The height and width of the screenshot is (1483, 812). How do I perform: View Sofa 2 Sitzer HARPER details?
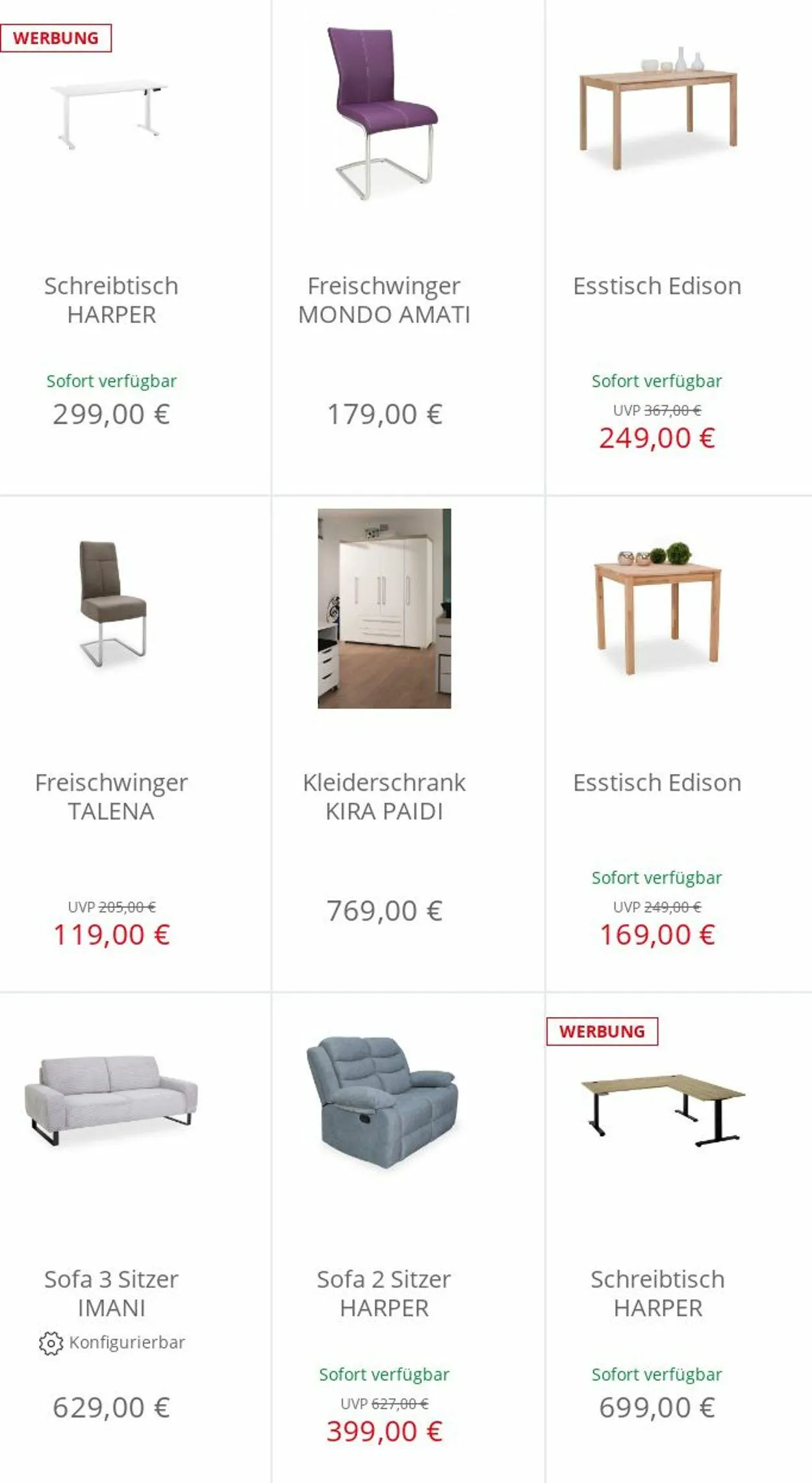click(384, 1293)
